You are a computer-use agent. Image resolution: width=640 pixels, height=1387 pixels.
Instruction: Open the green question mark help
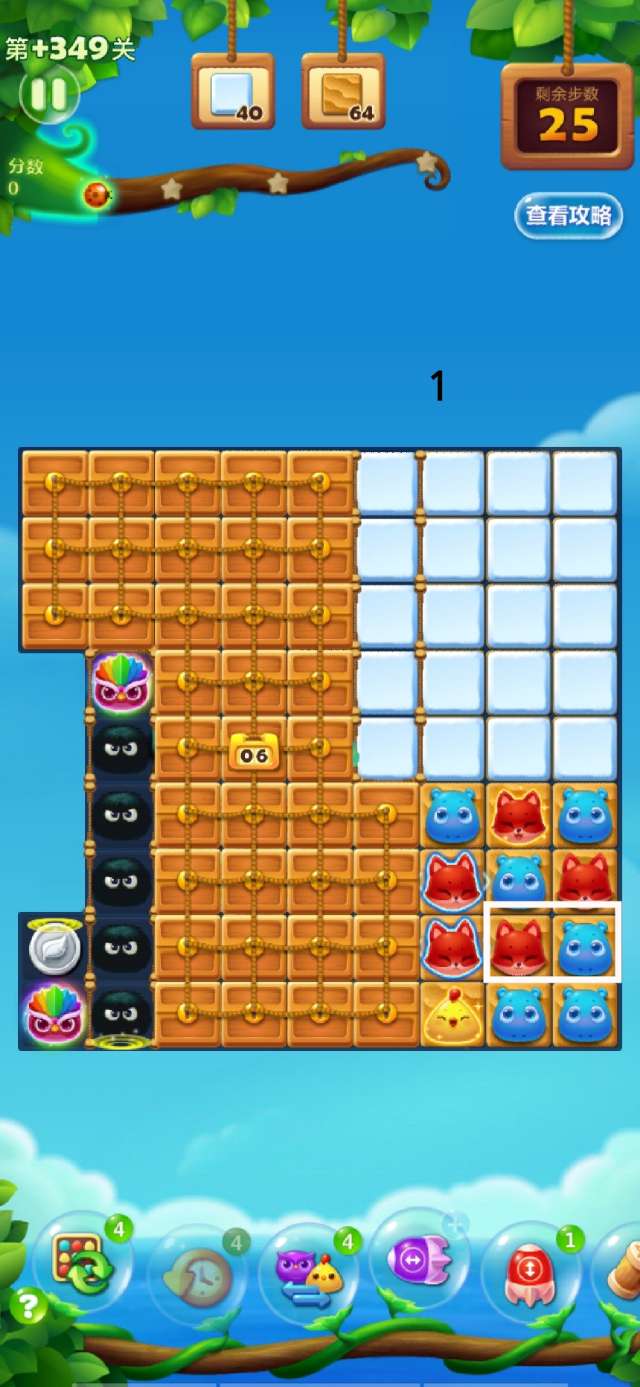[x=28, y=1305]
